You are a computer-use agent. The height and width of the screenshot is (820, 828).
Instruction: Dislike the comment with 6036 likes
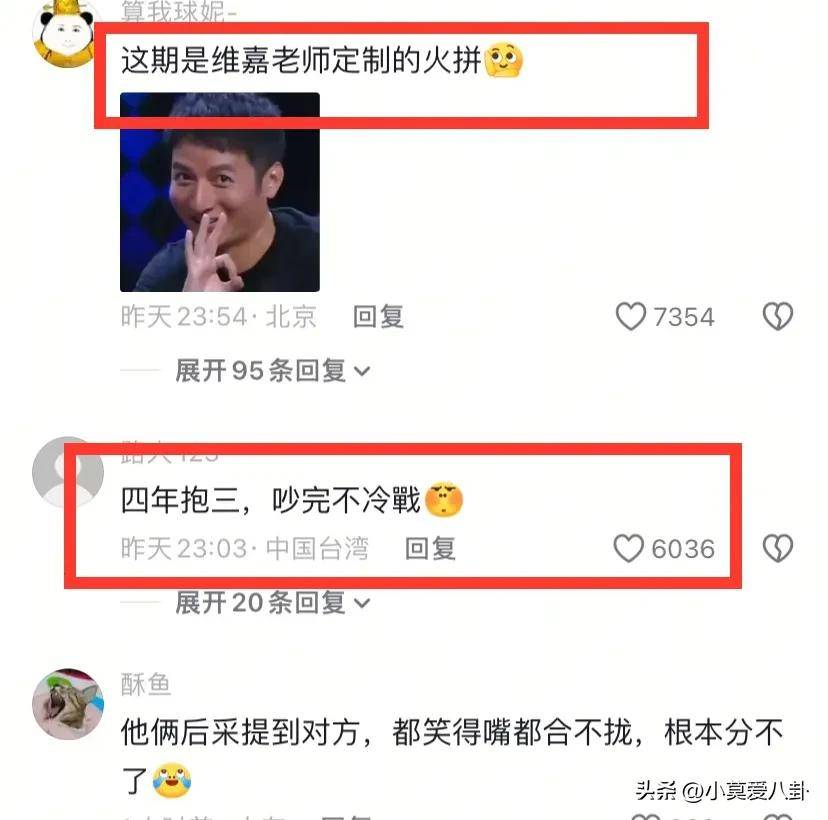point(778,548)
